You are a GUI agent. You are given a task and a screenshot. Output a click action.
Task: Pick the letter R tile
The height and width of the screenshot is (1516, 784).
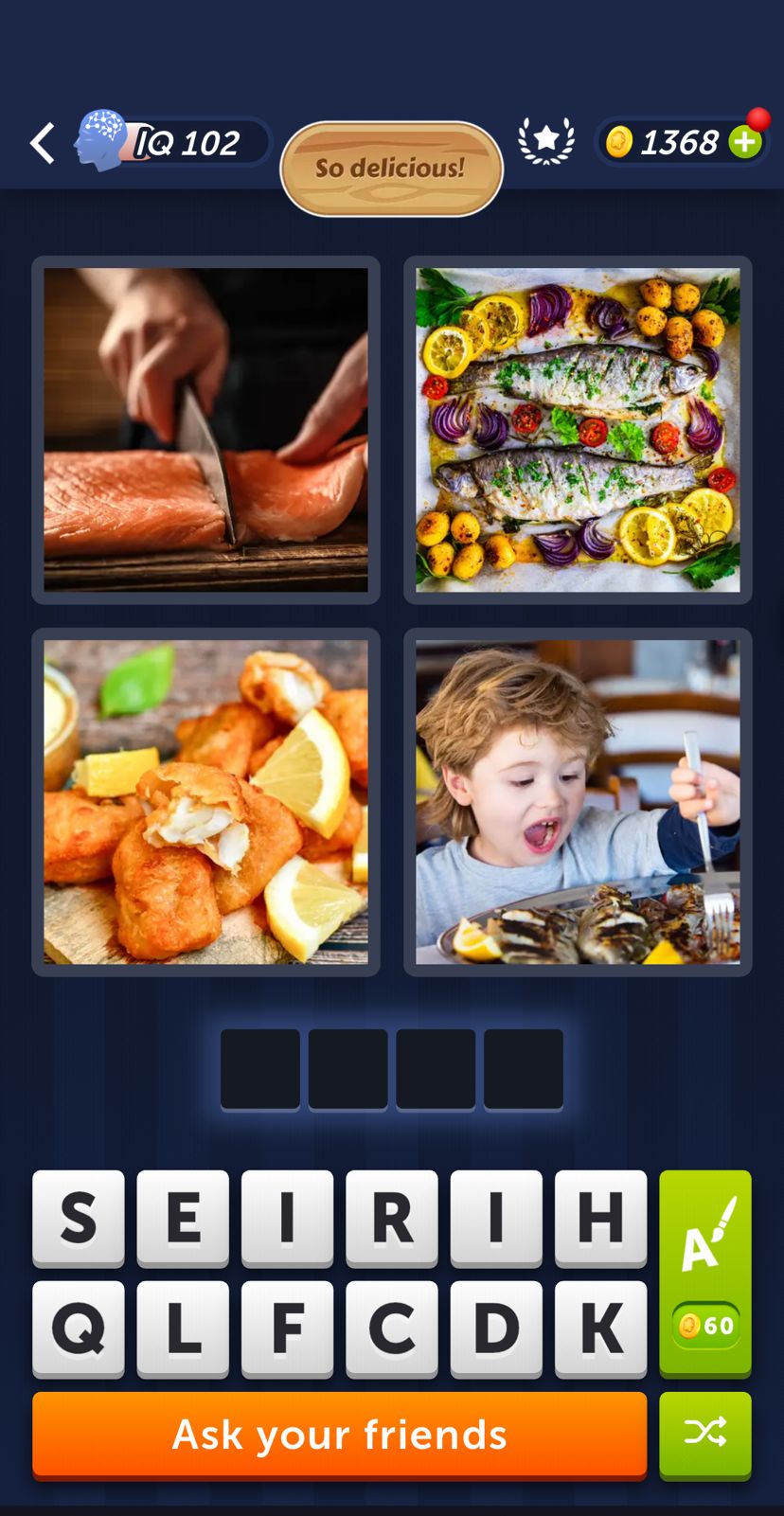[x=391, y=1217]
